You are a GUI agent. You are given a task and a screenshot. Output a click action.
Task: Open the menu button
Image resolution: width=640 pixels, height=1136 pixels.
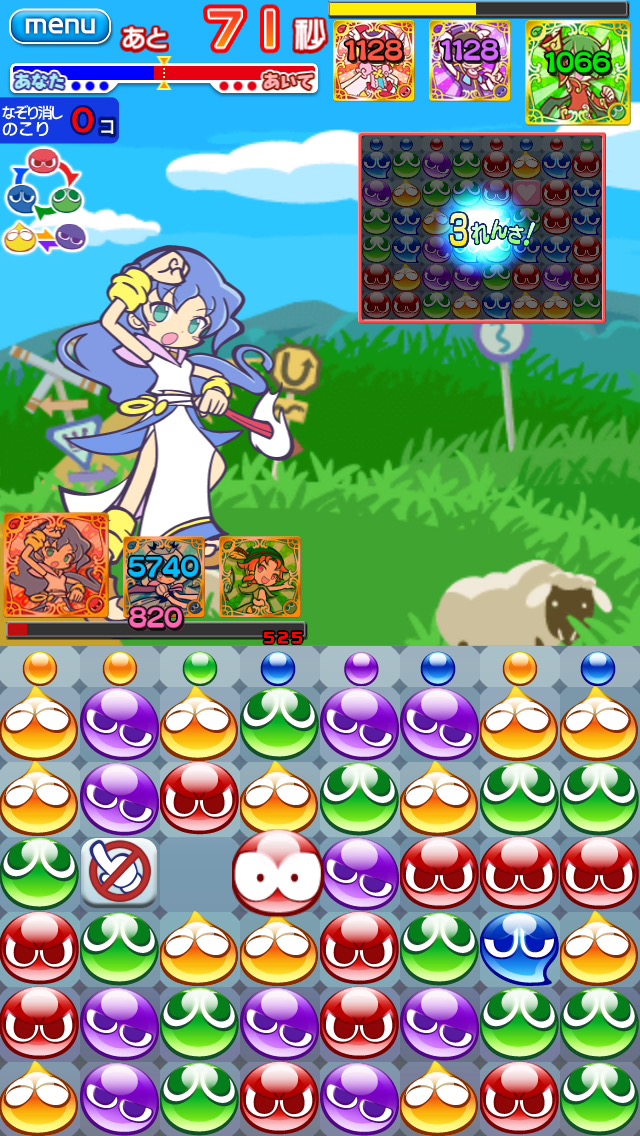tap(59, 26)
